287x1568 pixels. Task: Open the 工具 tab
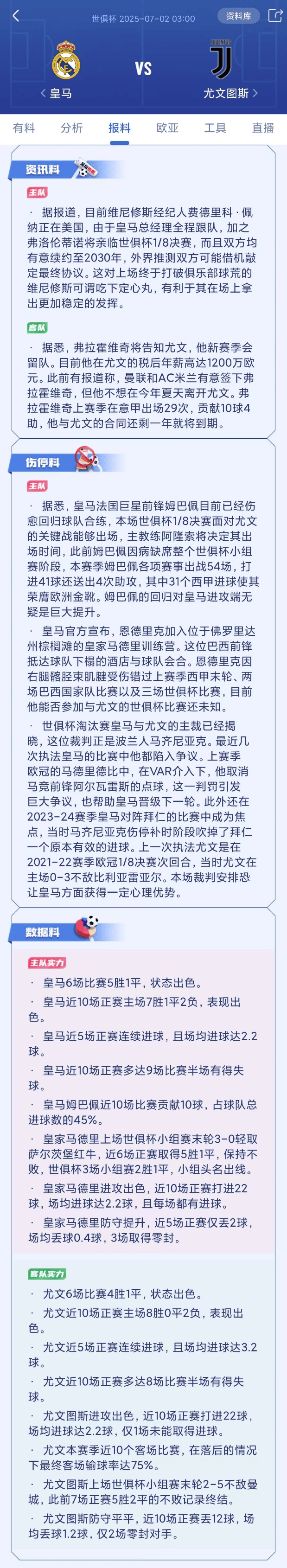[x=215, y=128]
